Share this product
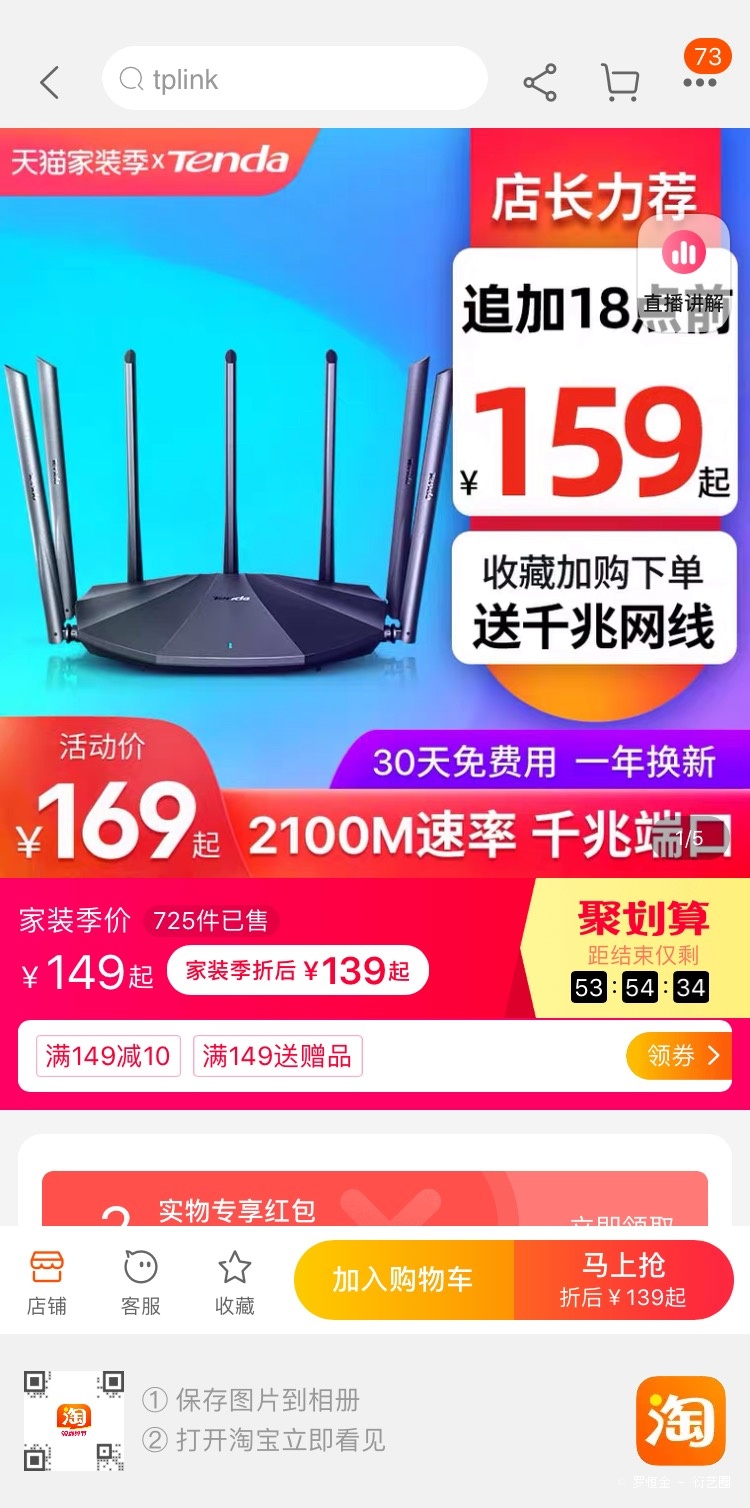Screen dimensions: 750x1508 (x=540, y=82)
